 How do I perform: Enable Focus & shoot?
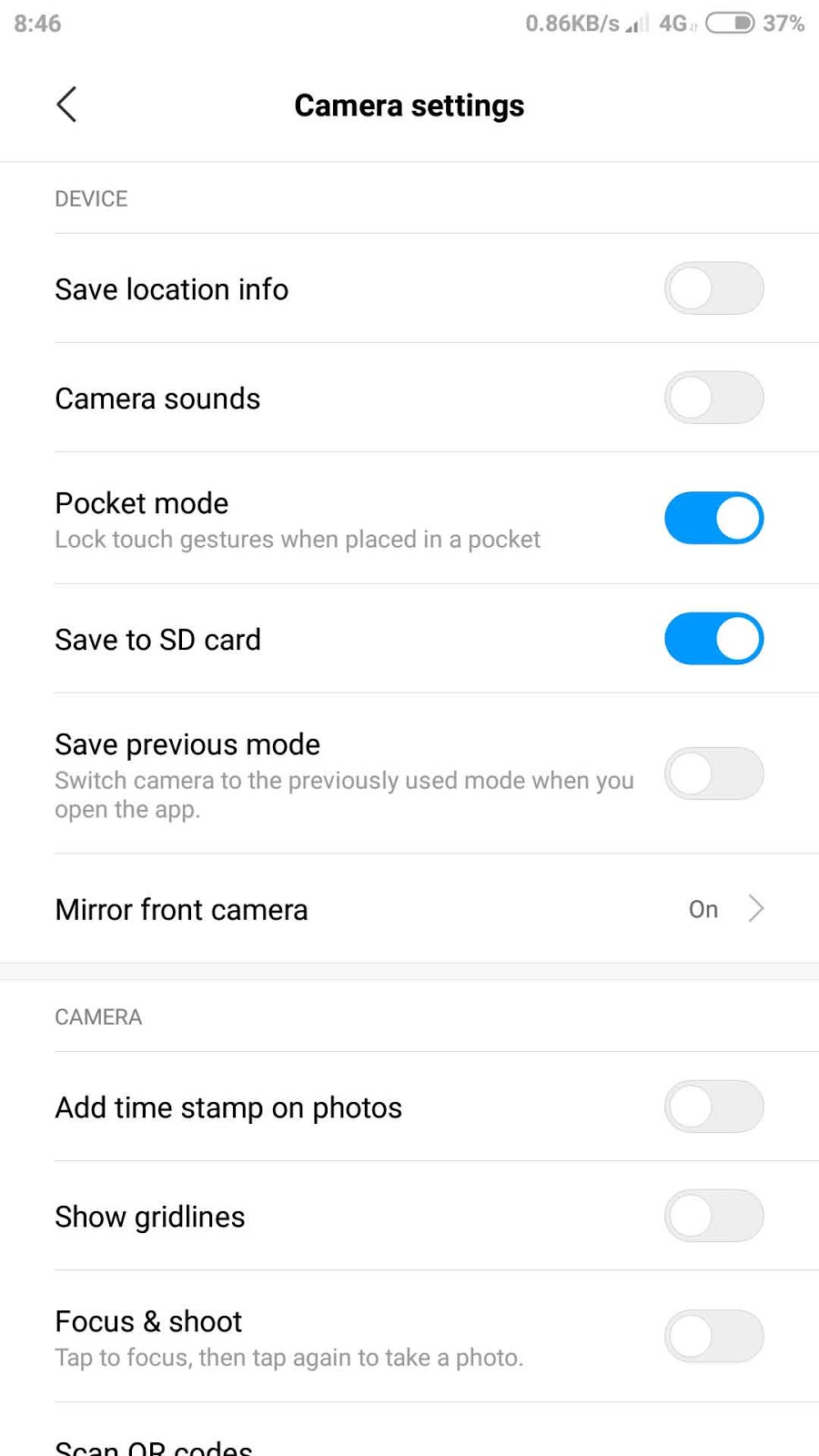coord(713,1336)
